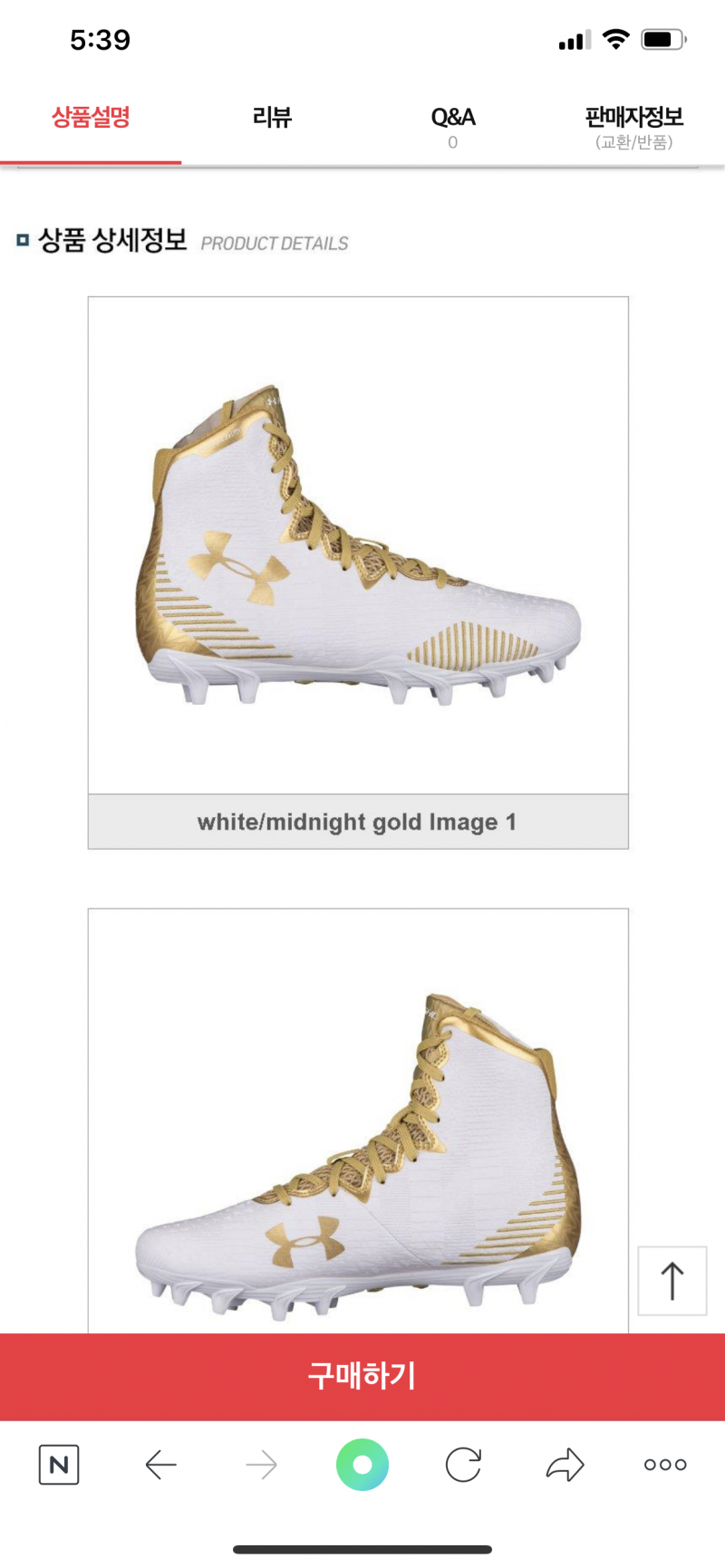Screen dimensions: 725x1568
Task: Go back with the left arrow
Action: (x=160, y=1465)
